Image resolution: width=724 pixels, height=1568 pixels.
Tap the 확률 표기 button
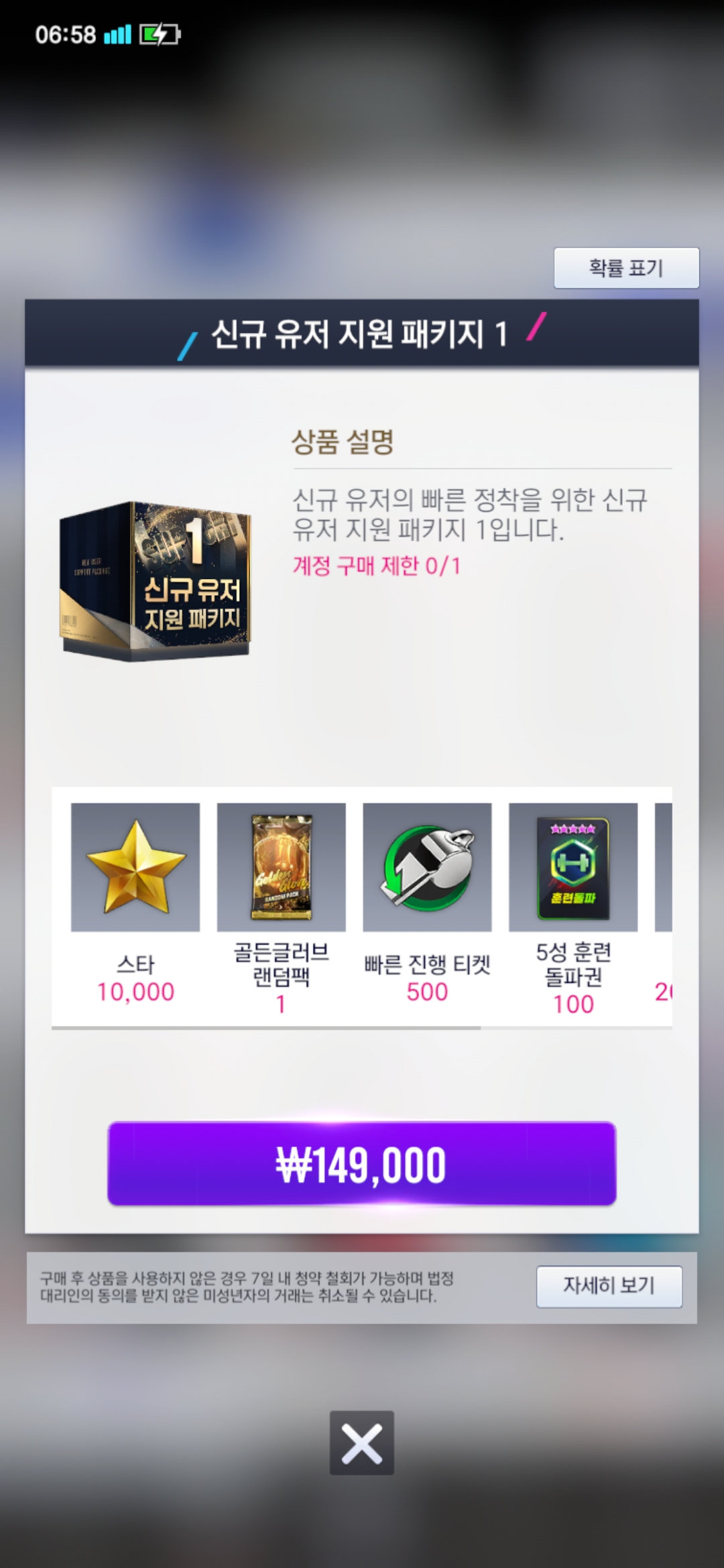pos(626,268)
